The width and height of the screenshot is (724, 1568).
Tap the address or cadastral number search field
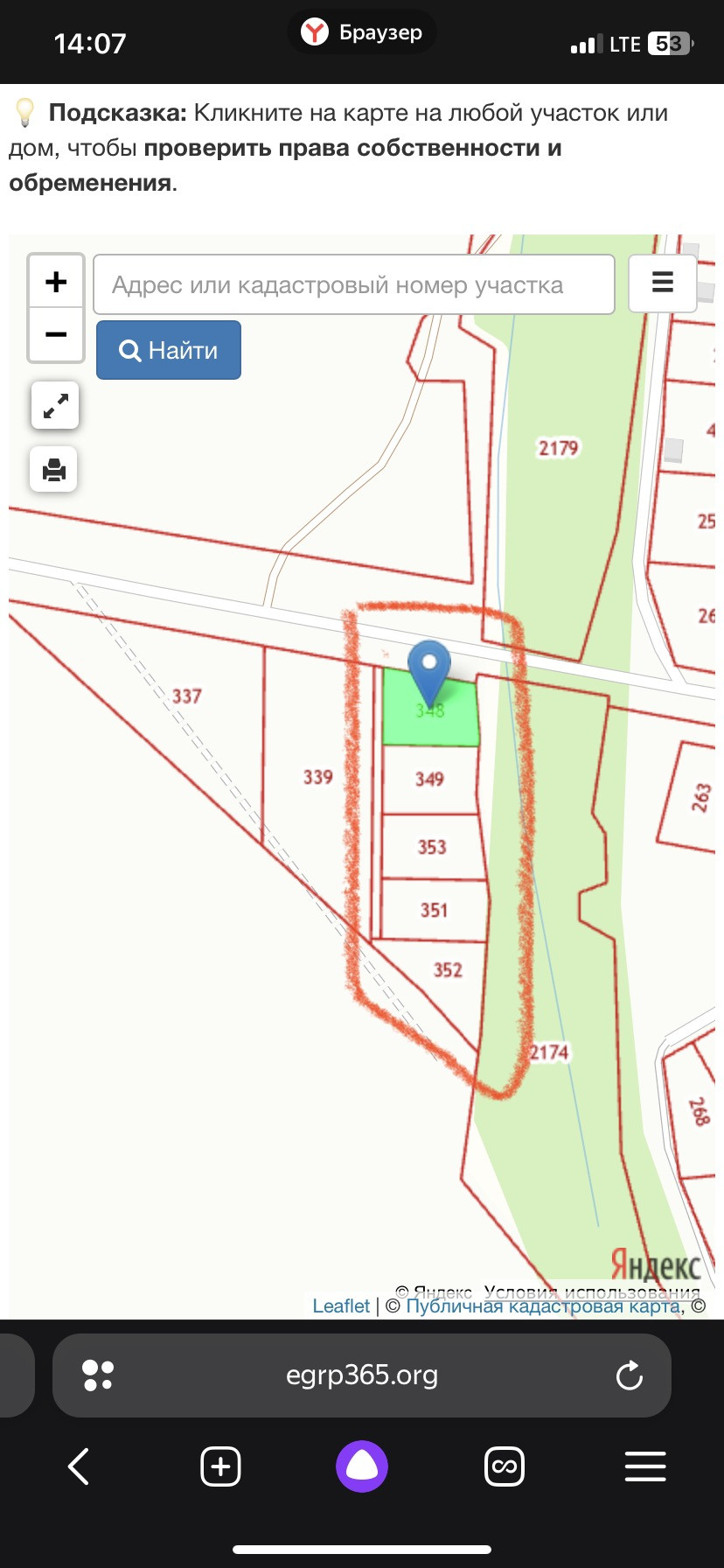click(354, 284)
